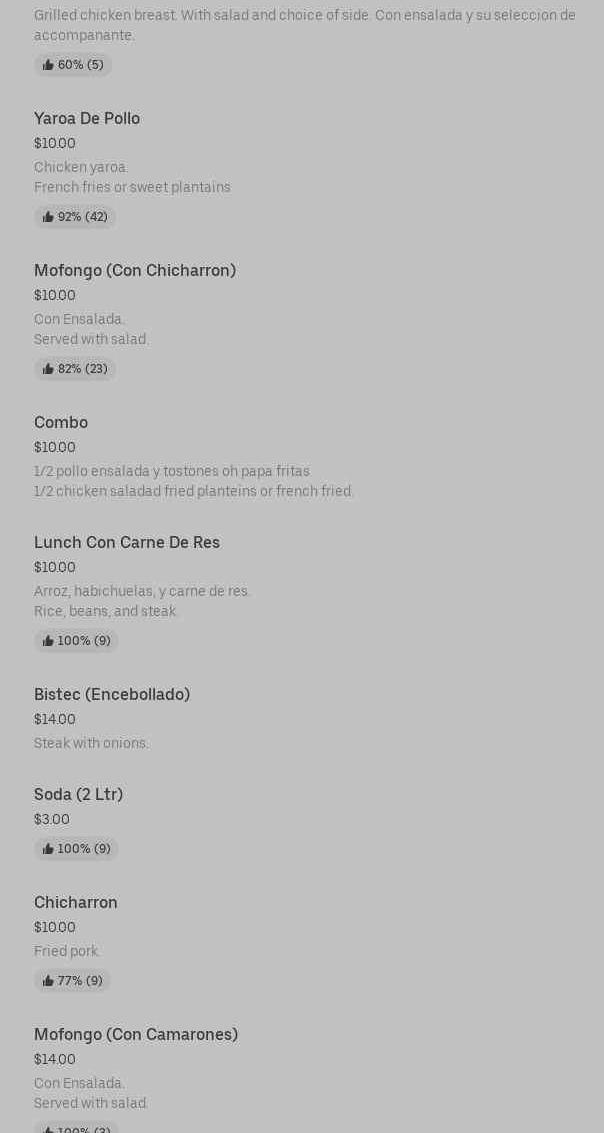
Task: Open the Combo meal item
Action: [x=61, y=423]
